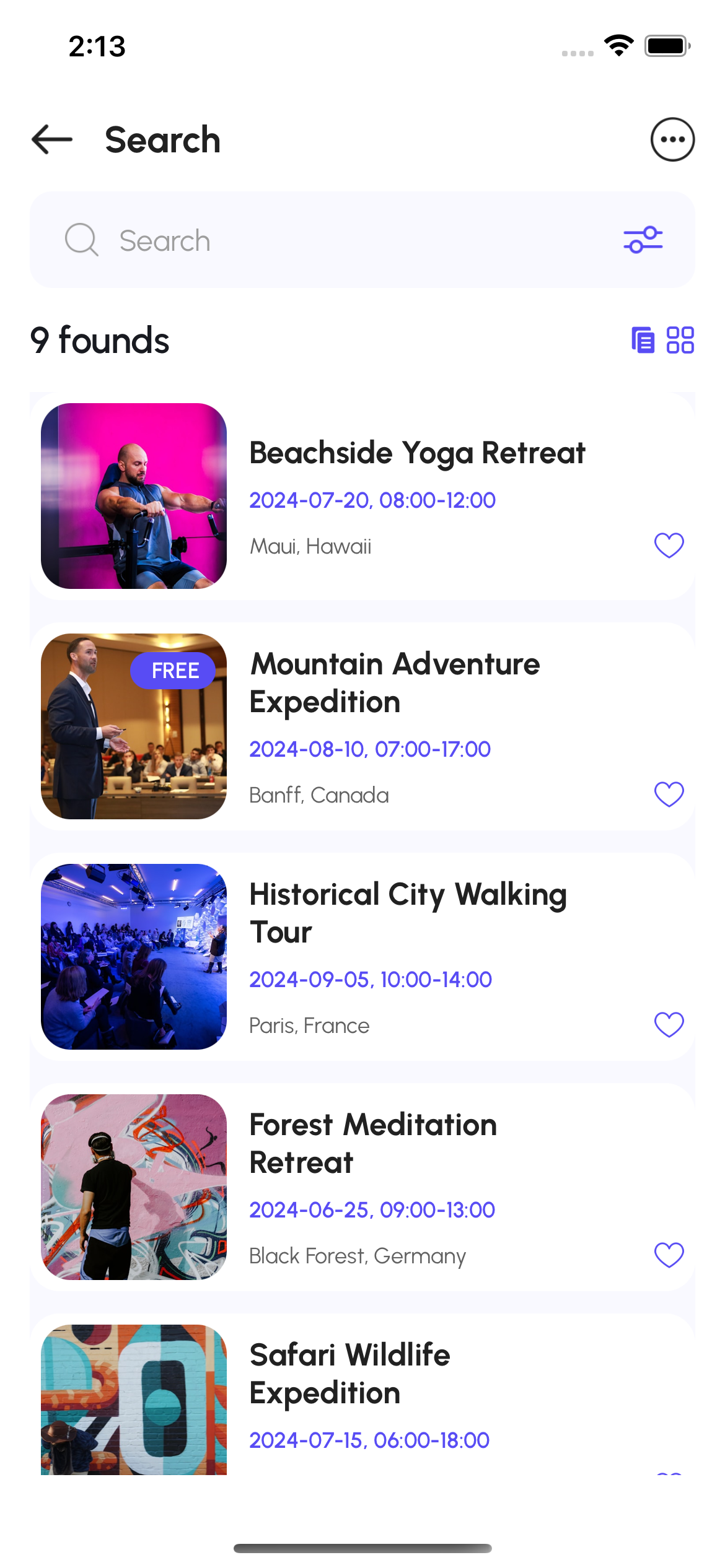Go back using the arrow
Screen dimensions: 725x1568
(52, 139)
